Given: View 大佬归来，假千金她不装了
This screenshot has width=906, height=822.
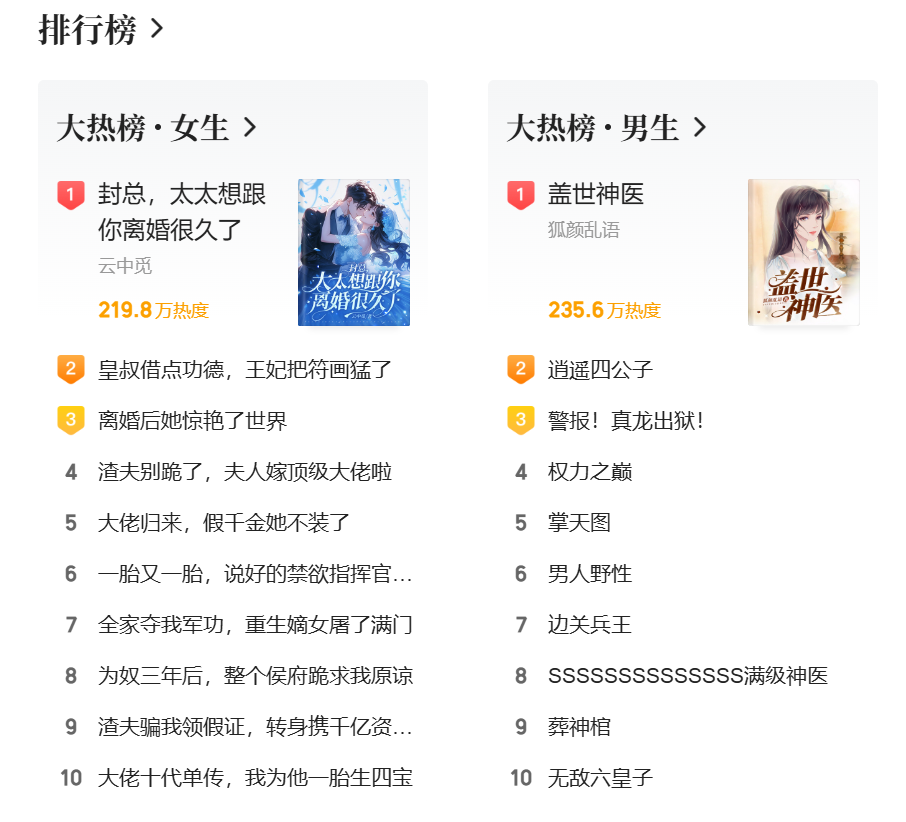Looking at the screenshot, I should [x=224, y=523].
